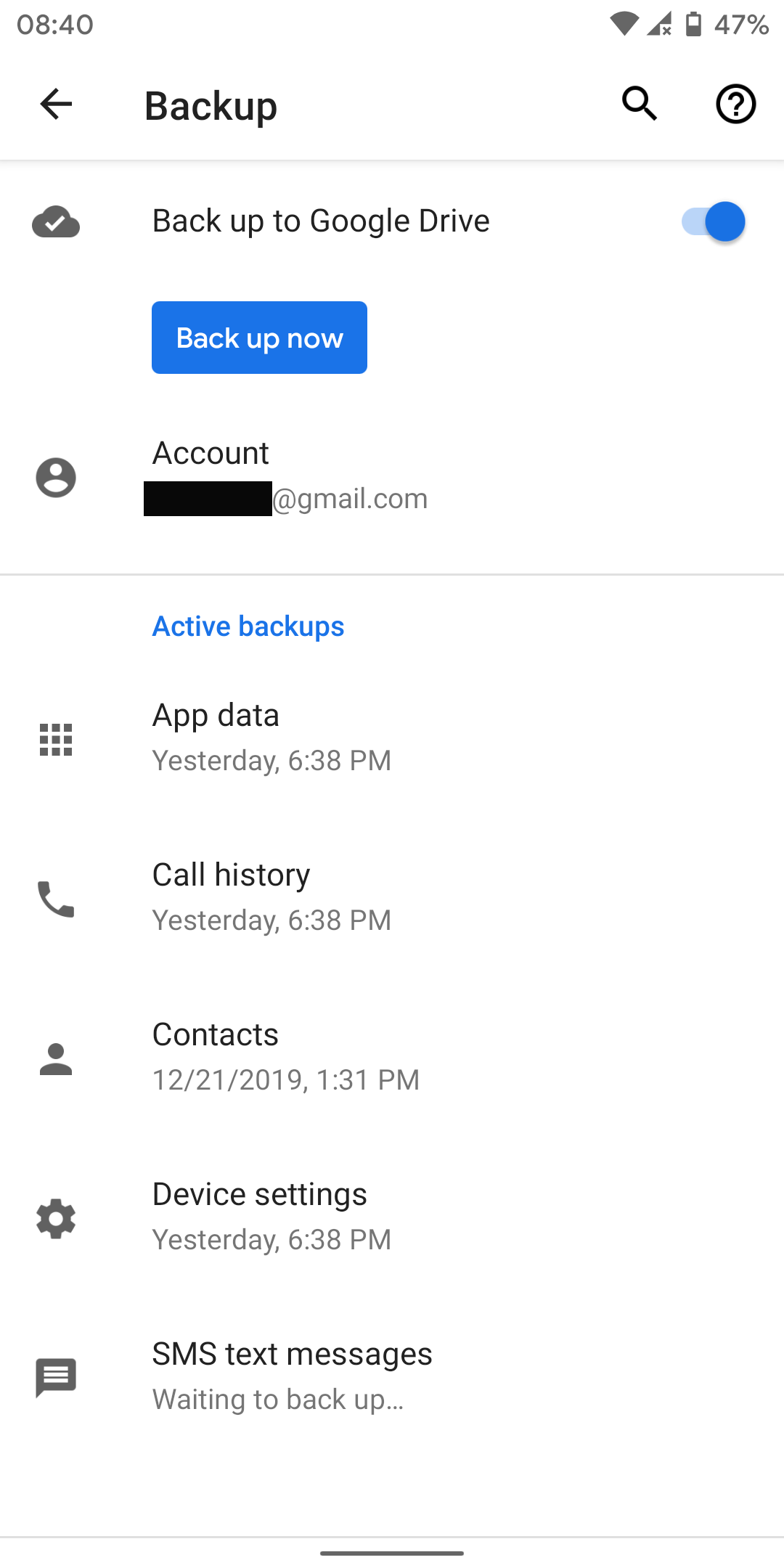
Task: Tap the Back up now button
Action: click(259, 338)
